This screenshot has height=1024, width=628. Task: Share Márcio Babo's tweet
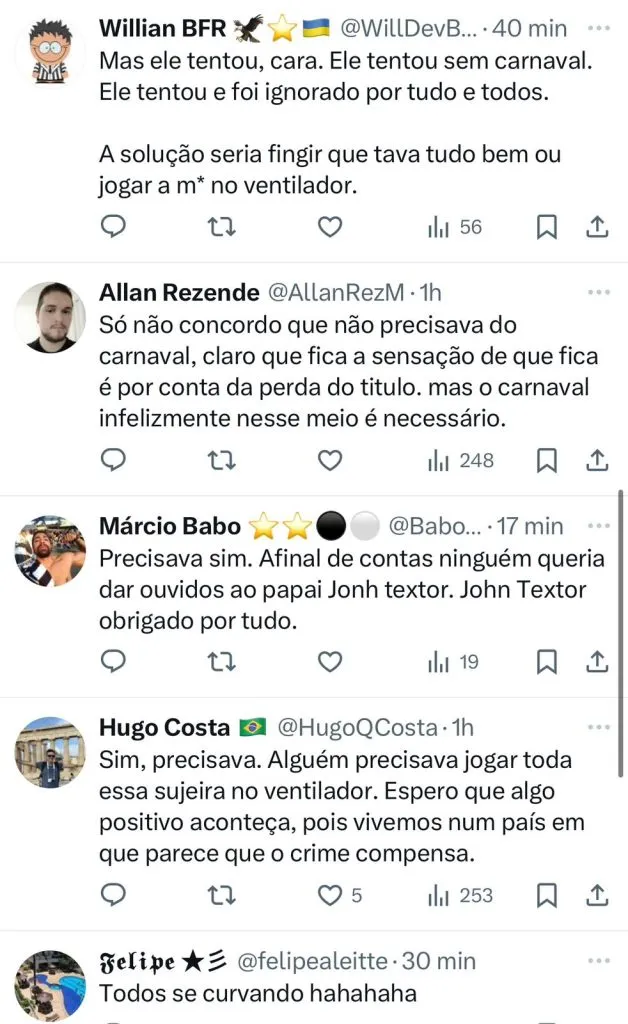(597, 661)
